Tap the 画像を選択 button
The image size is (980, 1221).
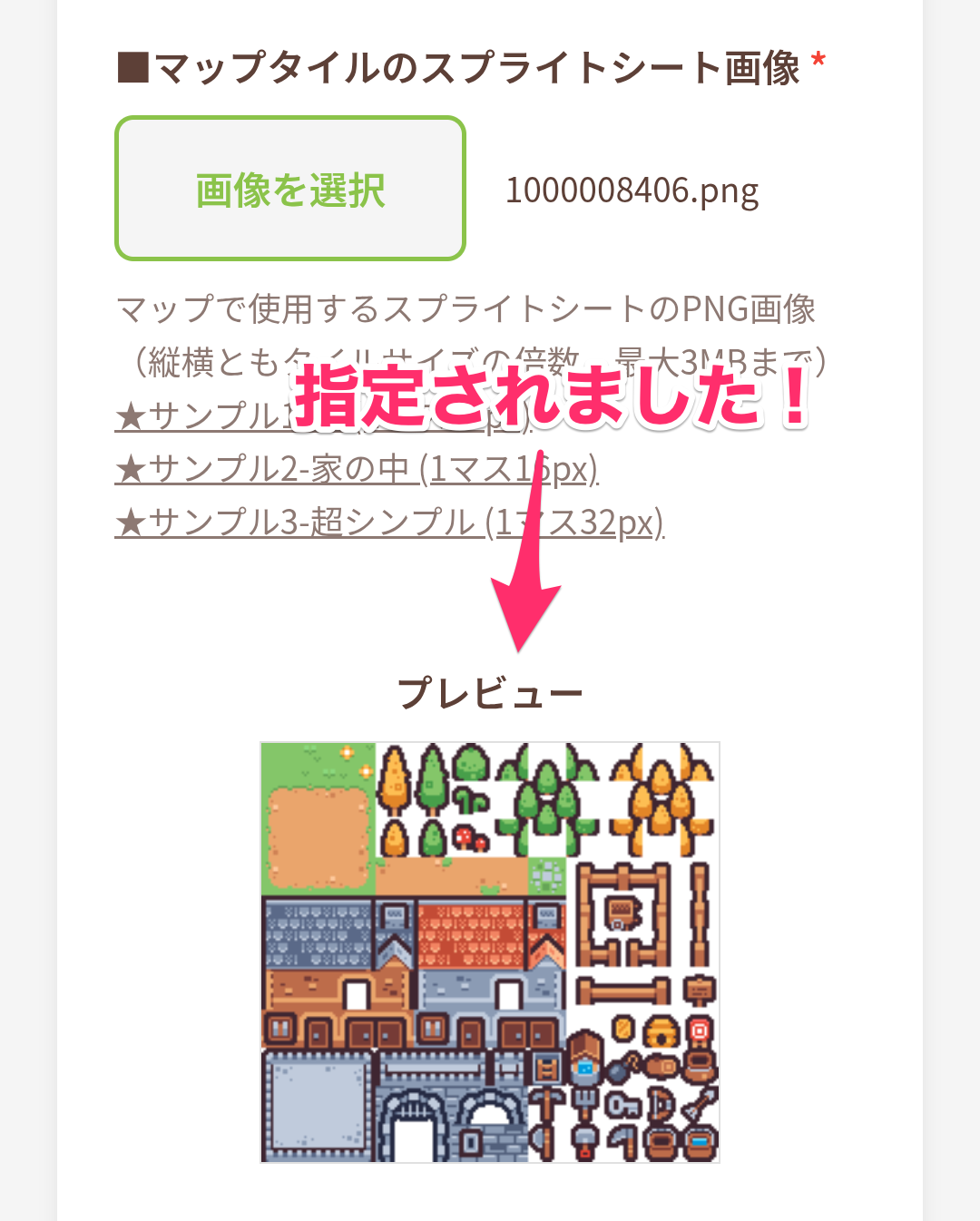point(290,189)
